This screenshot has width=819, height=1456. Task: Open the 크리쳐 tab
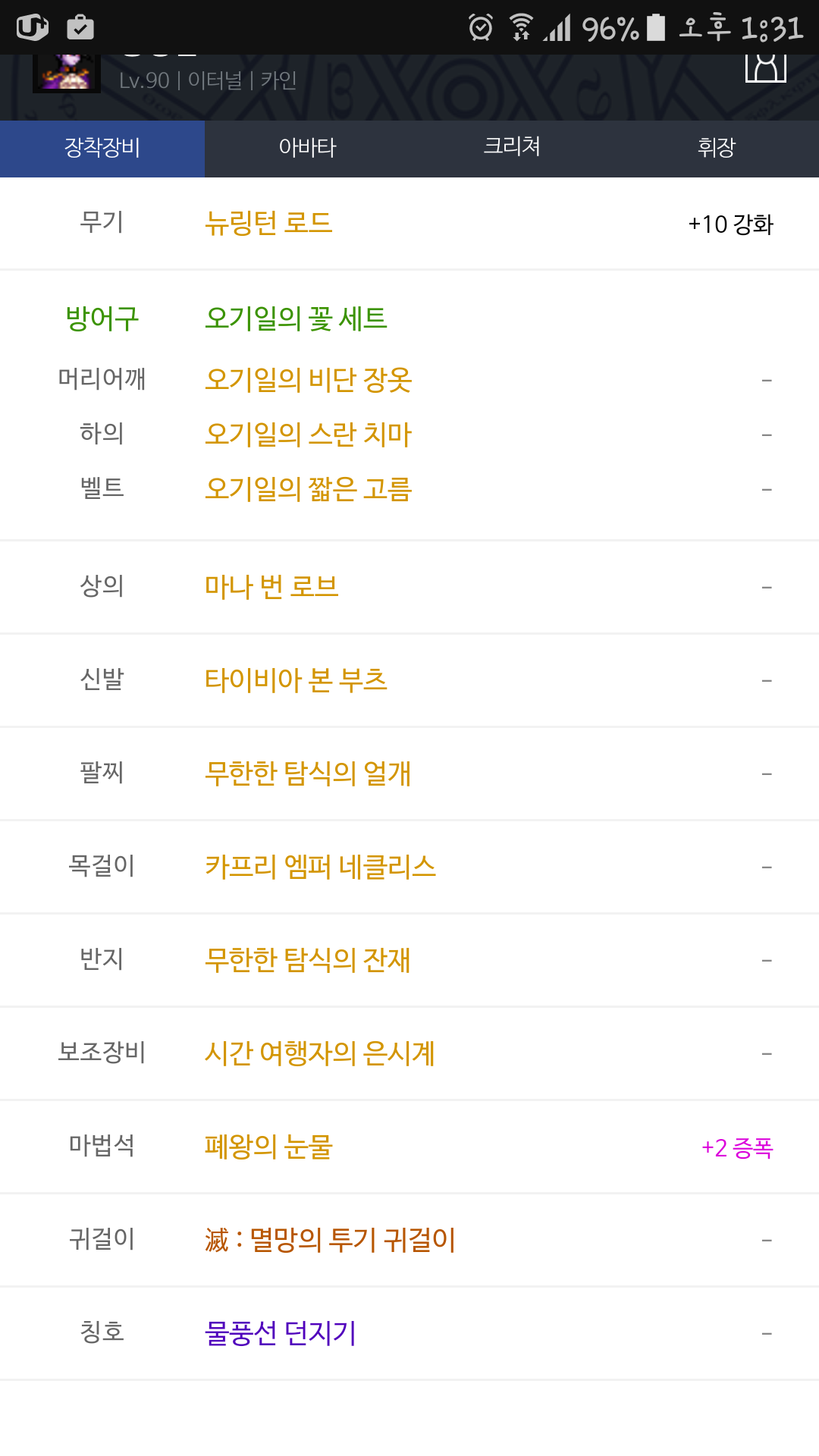pyautogui.click(x=512, y=148)
